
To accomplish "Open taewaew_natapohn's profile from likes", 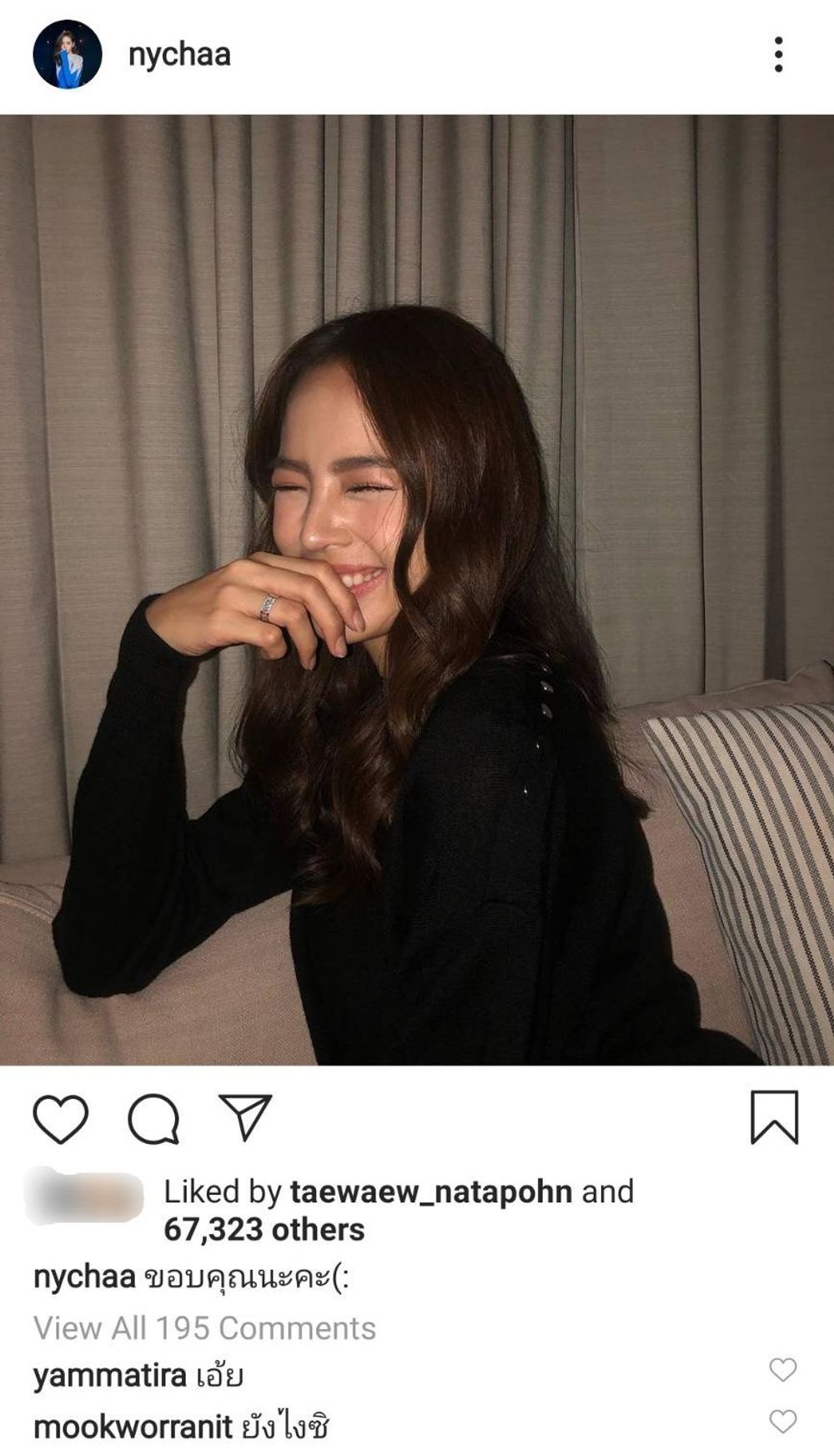I will [430, 1192].
